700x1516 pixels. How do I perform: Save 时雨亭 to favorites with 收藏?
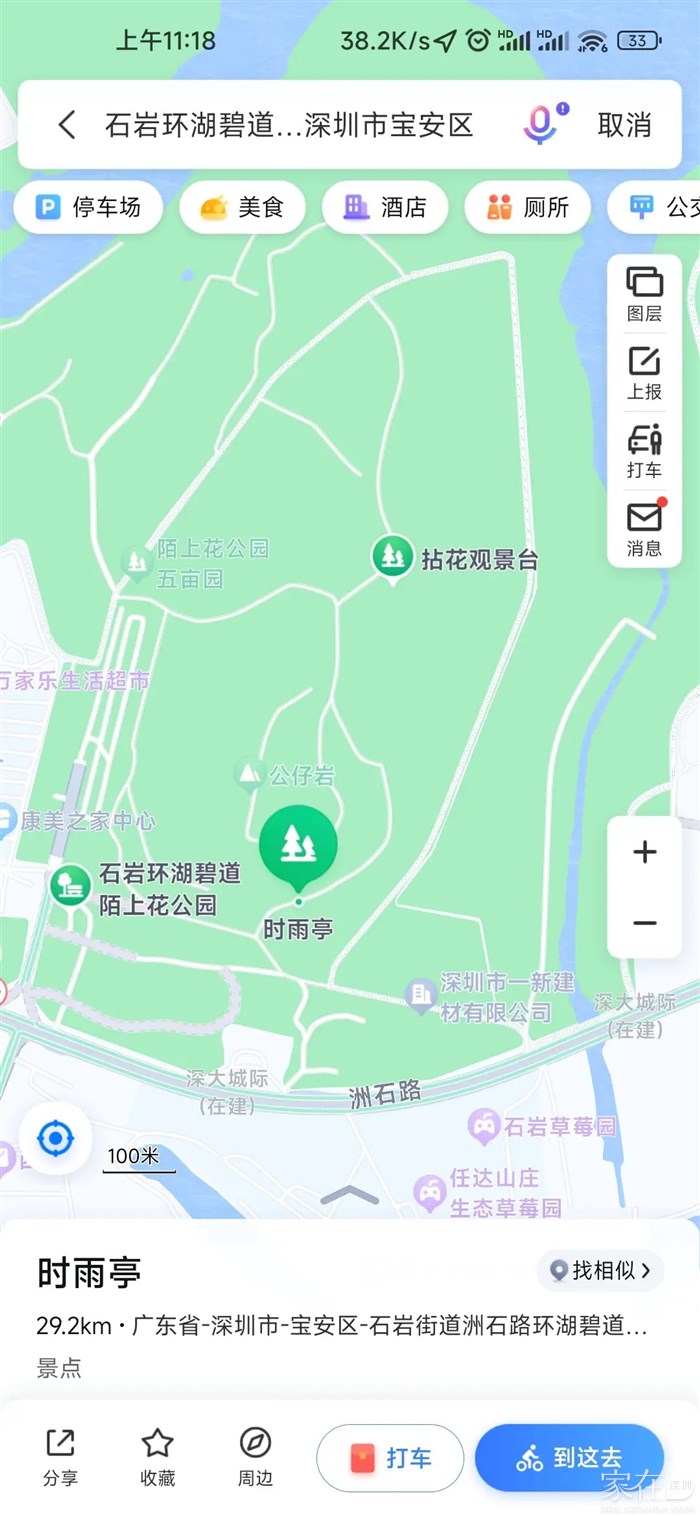157,1457
